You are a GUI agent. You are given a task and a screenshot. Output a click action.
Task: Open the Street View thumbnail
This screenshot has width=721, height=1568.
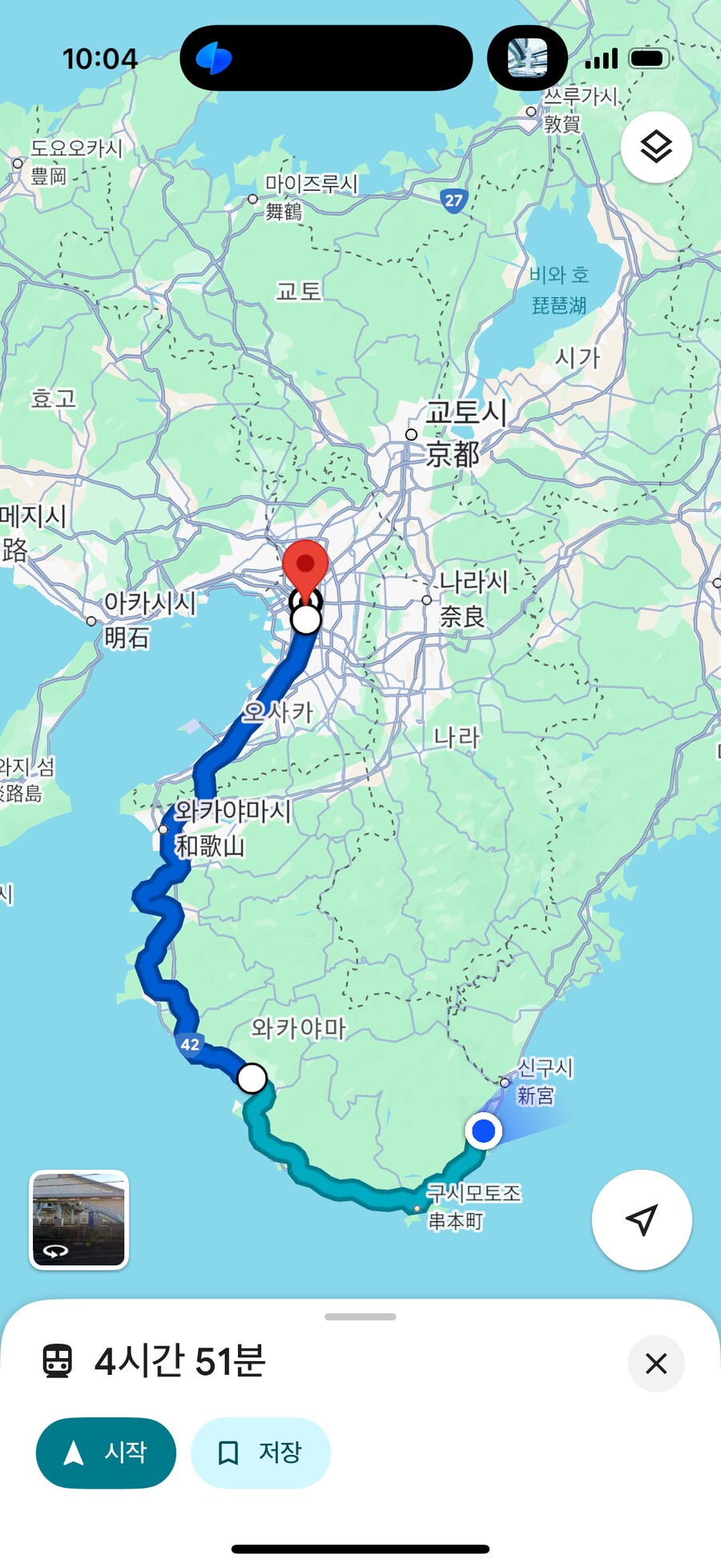tap(79, 1219)
